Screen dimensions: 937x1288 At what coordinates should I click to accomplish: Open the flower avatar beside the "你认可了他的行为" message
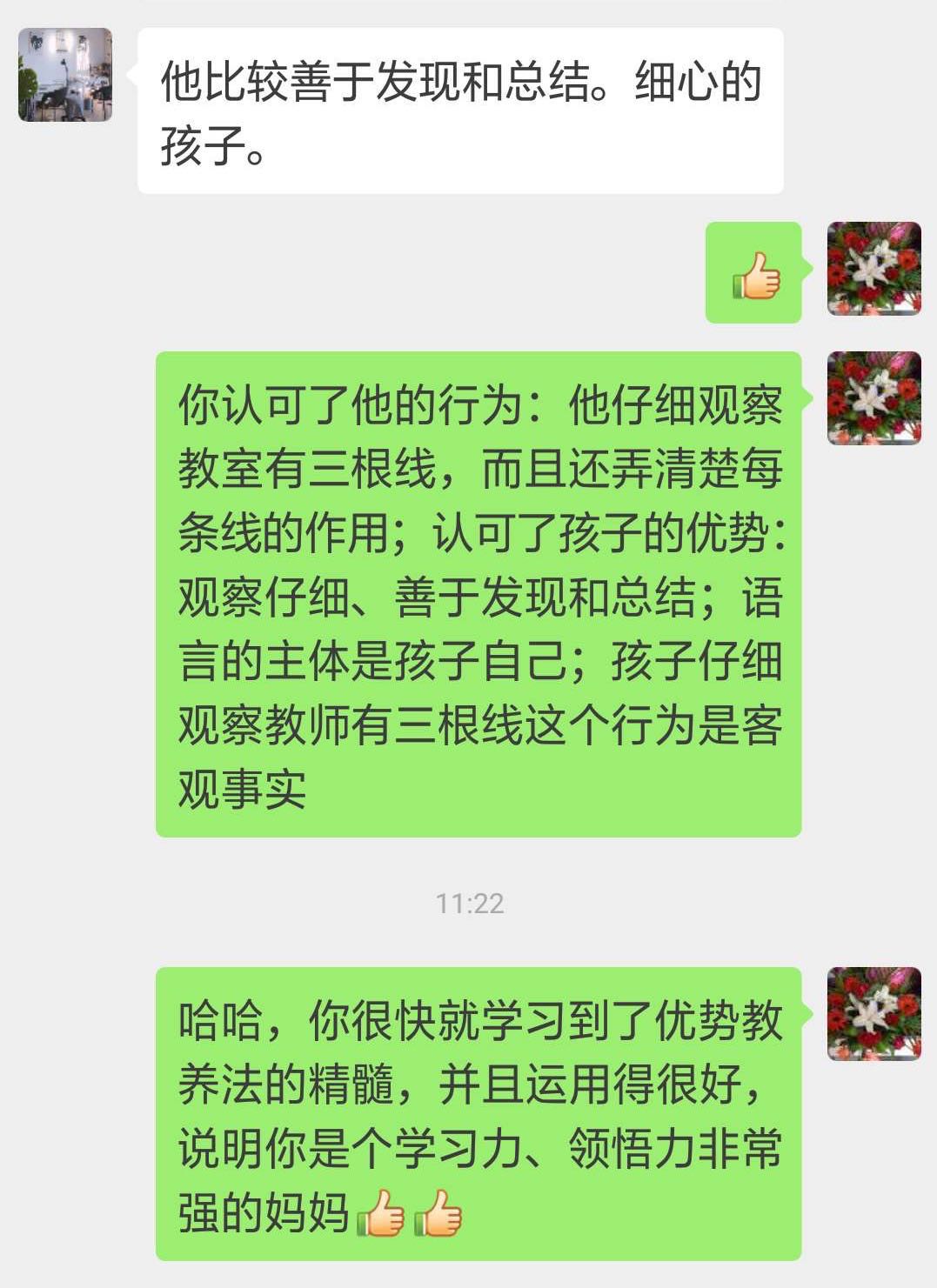coord(873,398)
